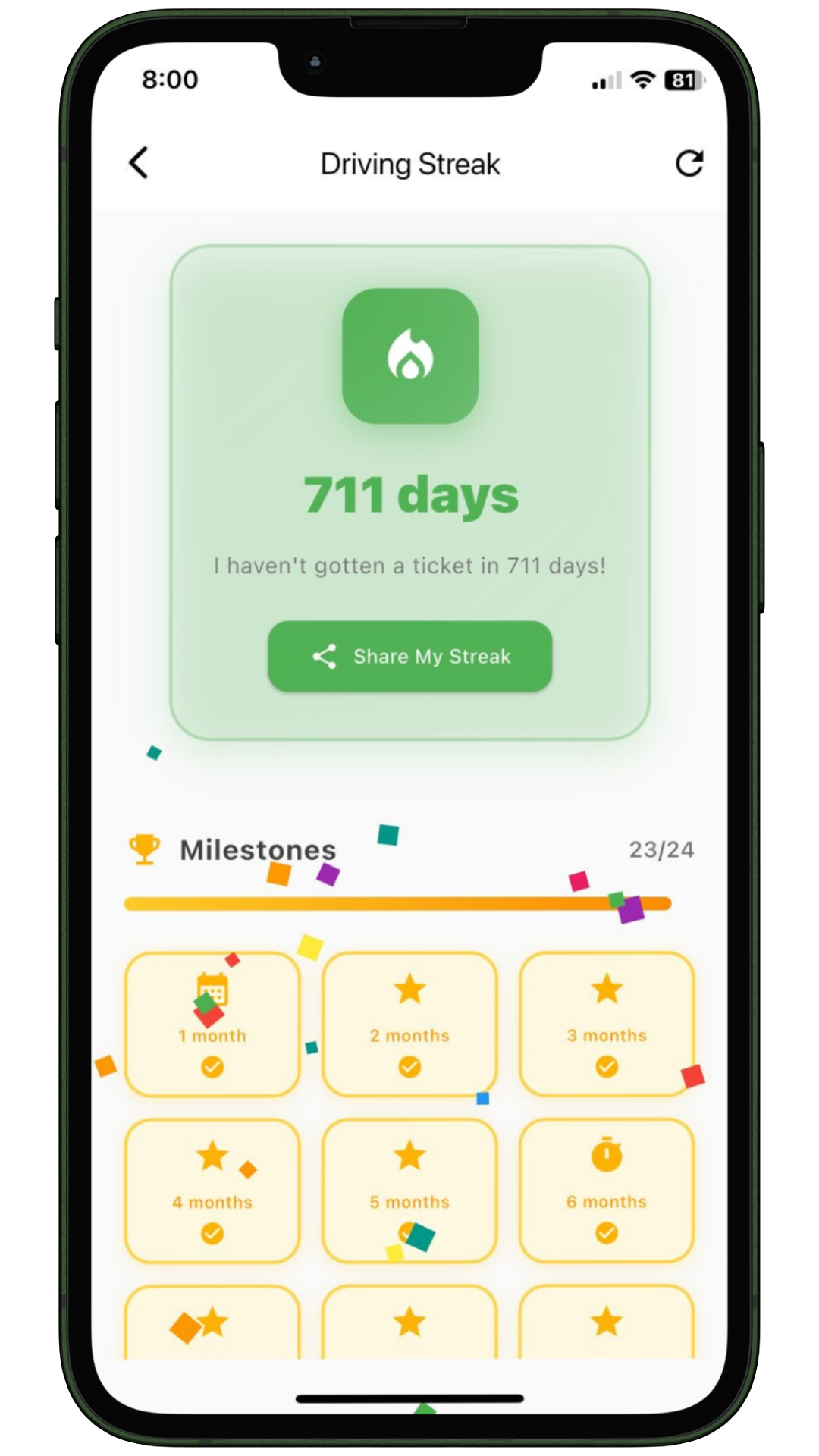Open the 3 months milestone card

607,1024
